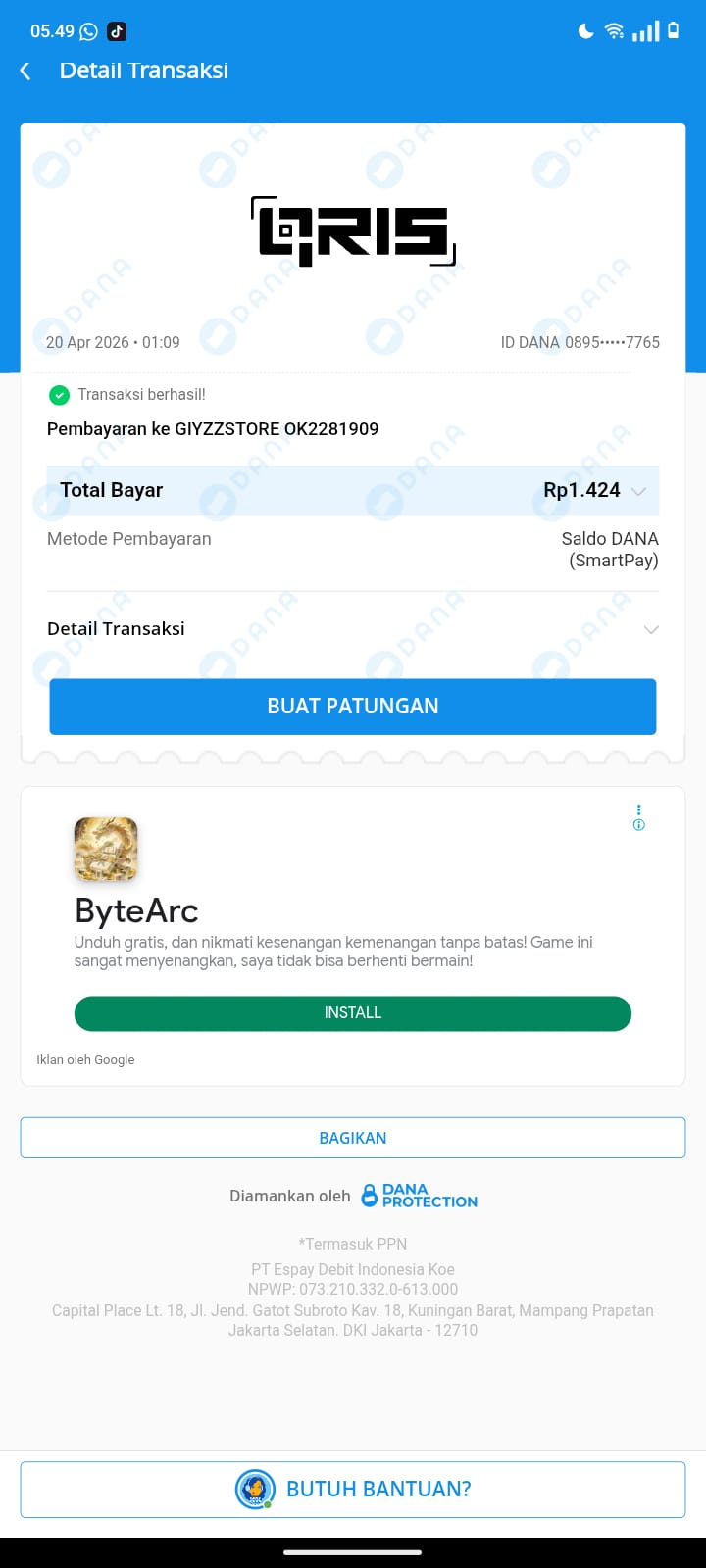Image resolution: width=706 pixels, height=1568 pixels.
Task: Tap the BUAT PATUNGAN button
Action: click(x=353, y=707)
